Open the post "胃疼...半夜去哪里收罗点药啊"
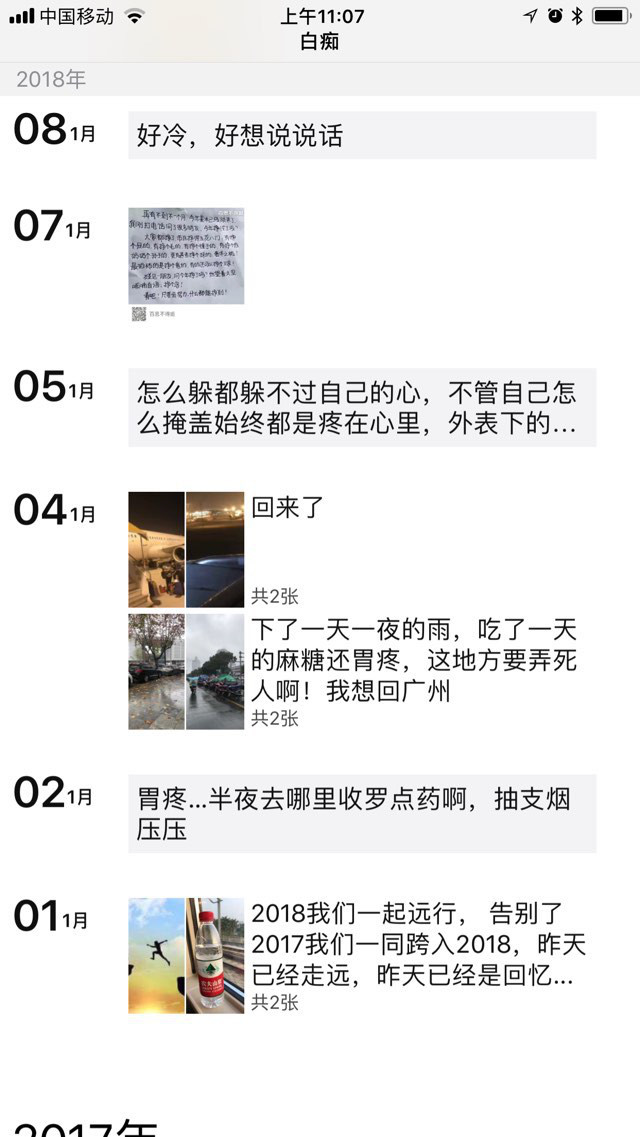Screen dimensions: 640x1137 pos(361,813)
